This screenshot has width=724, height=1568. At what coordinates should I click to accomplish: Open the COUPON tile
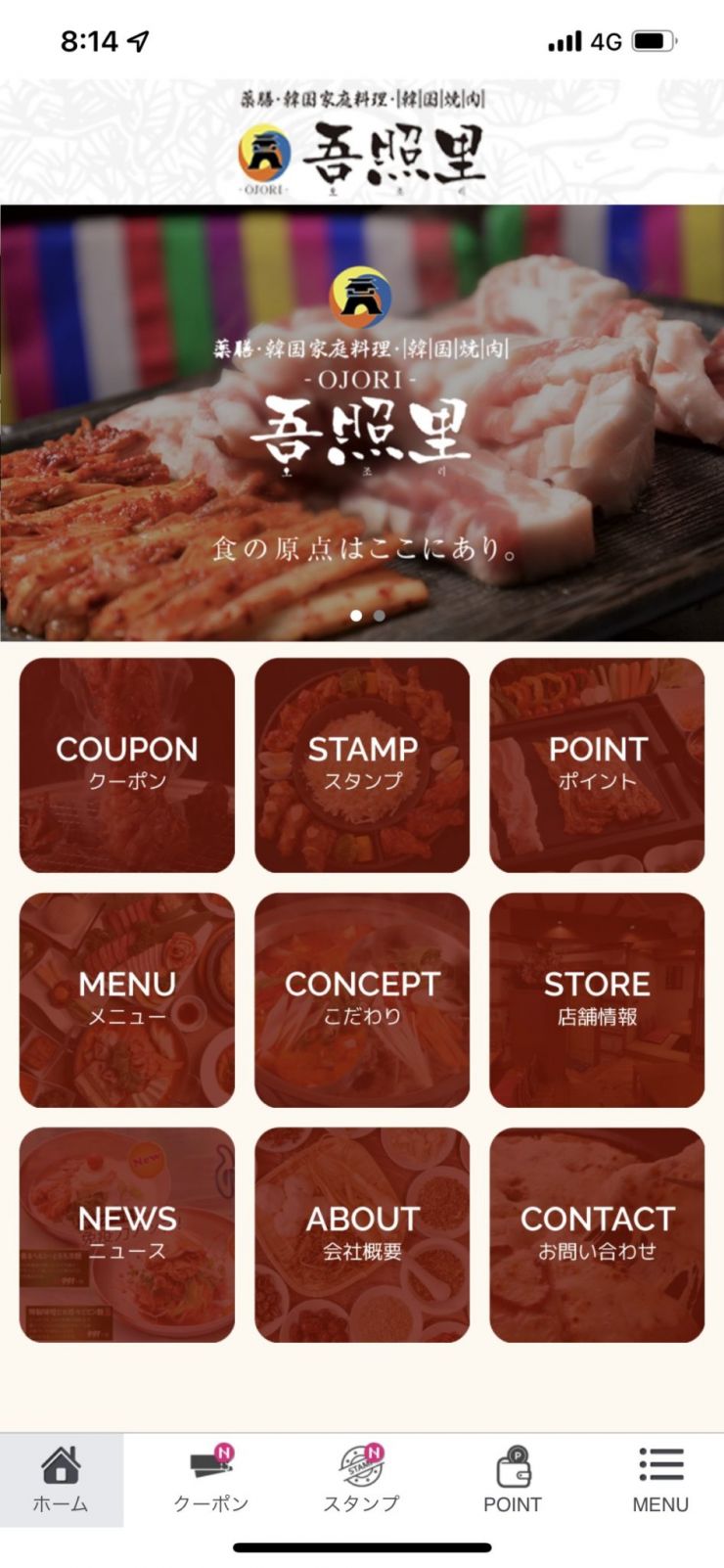pos(127,764)
